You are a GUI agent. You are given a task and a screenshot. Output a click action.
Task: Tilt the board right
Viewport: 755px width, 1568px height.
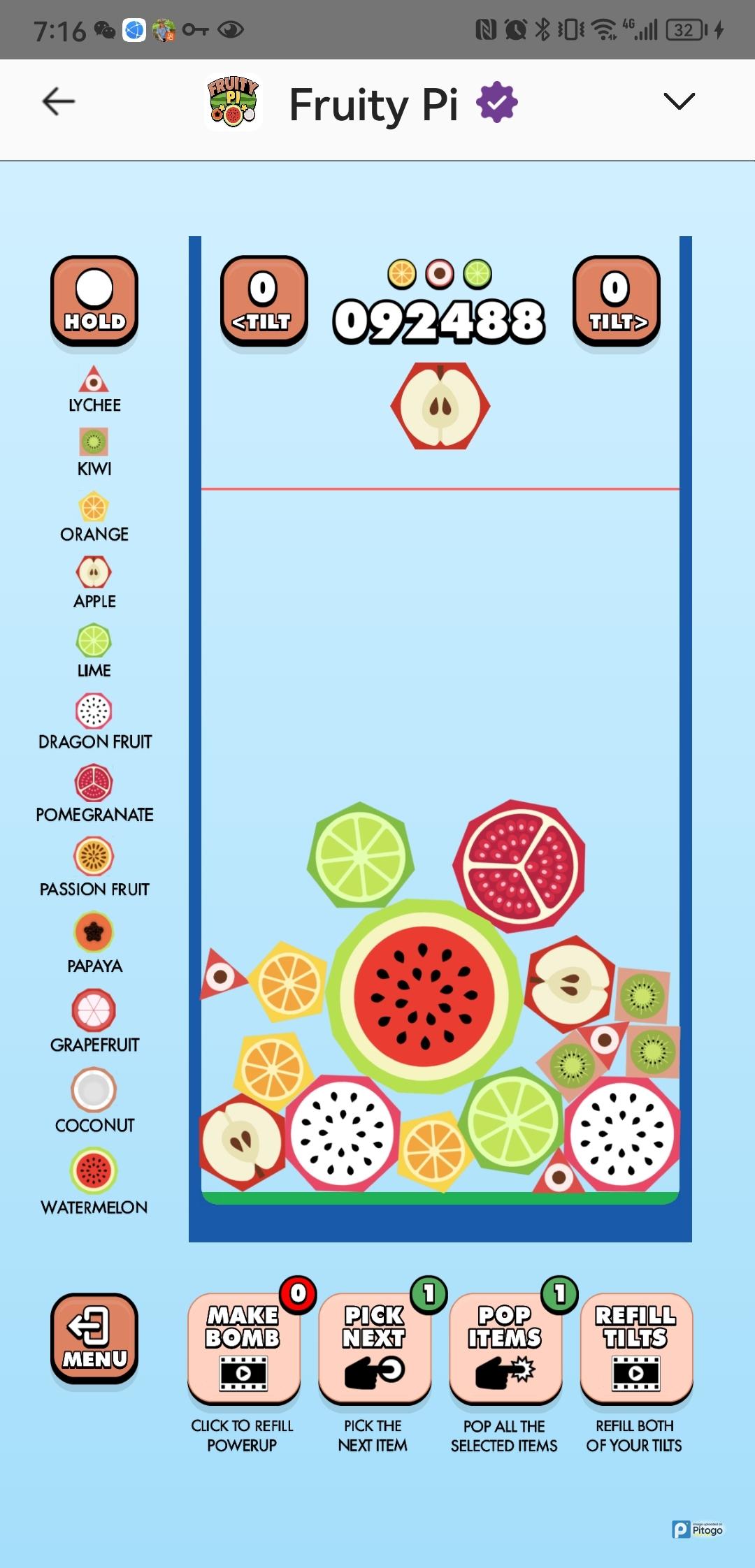(x=616, y=300)
